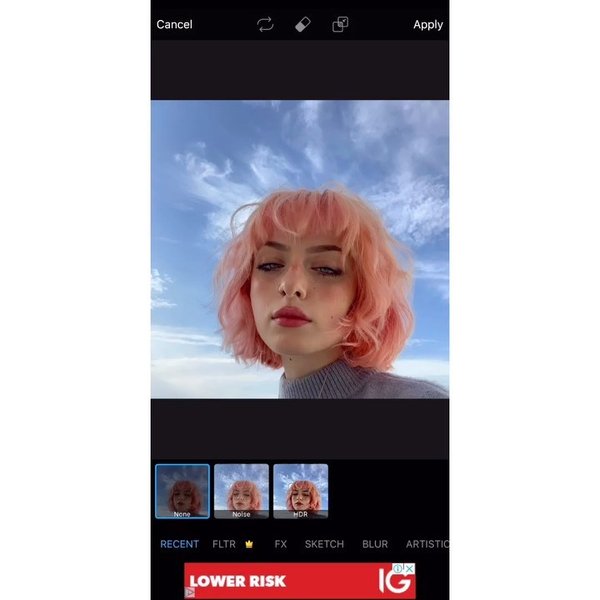This screenshot has width=600, height=600.
Task: Switch to the FX tab
Action: (281, 544)
